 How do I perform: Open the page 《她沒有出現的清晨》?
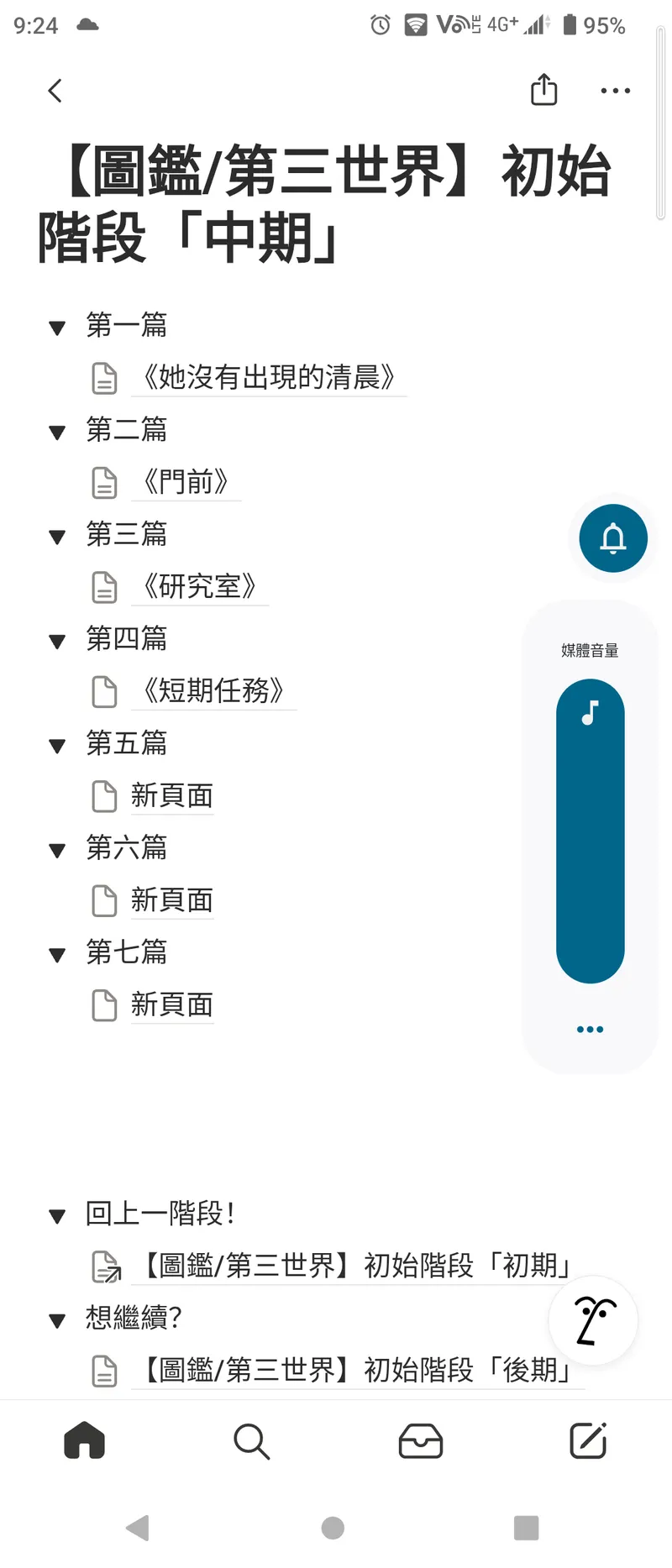269,378
